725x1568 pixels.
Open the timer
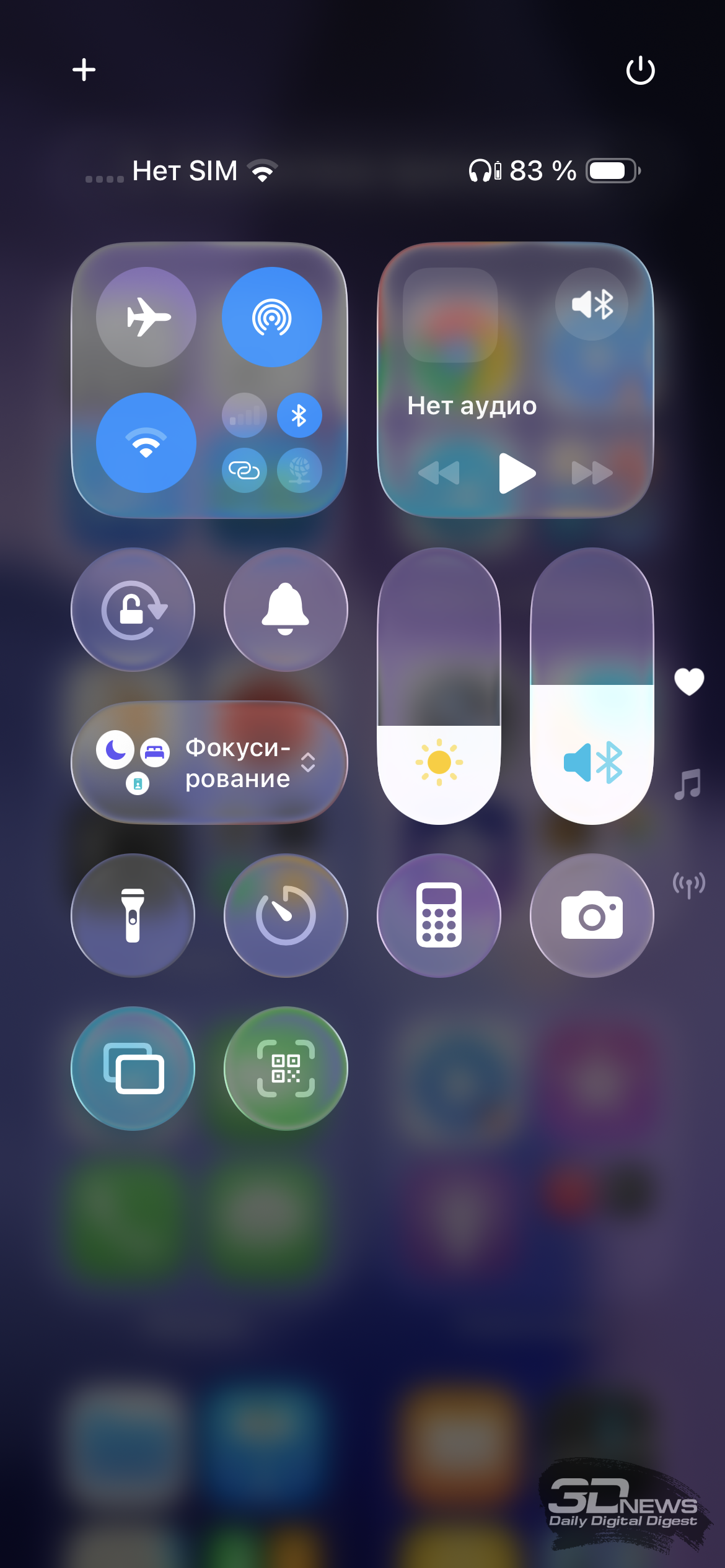tap(286, 915)
